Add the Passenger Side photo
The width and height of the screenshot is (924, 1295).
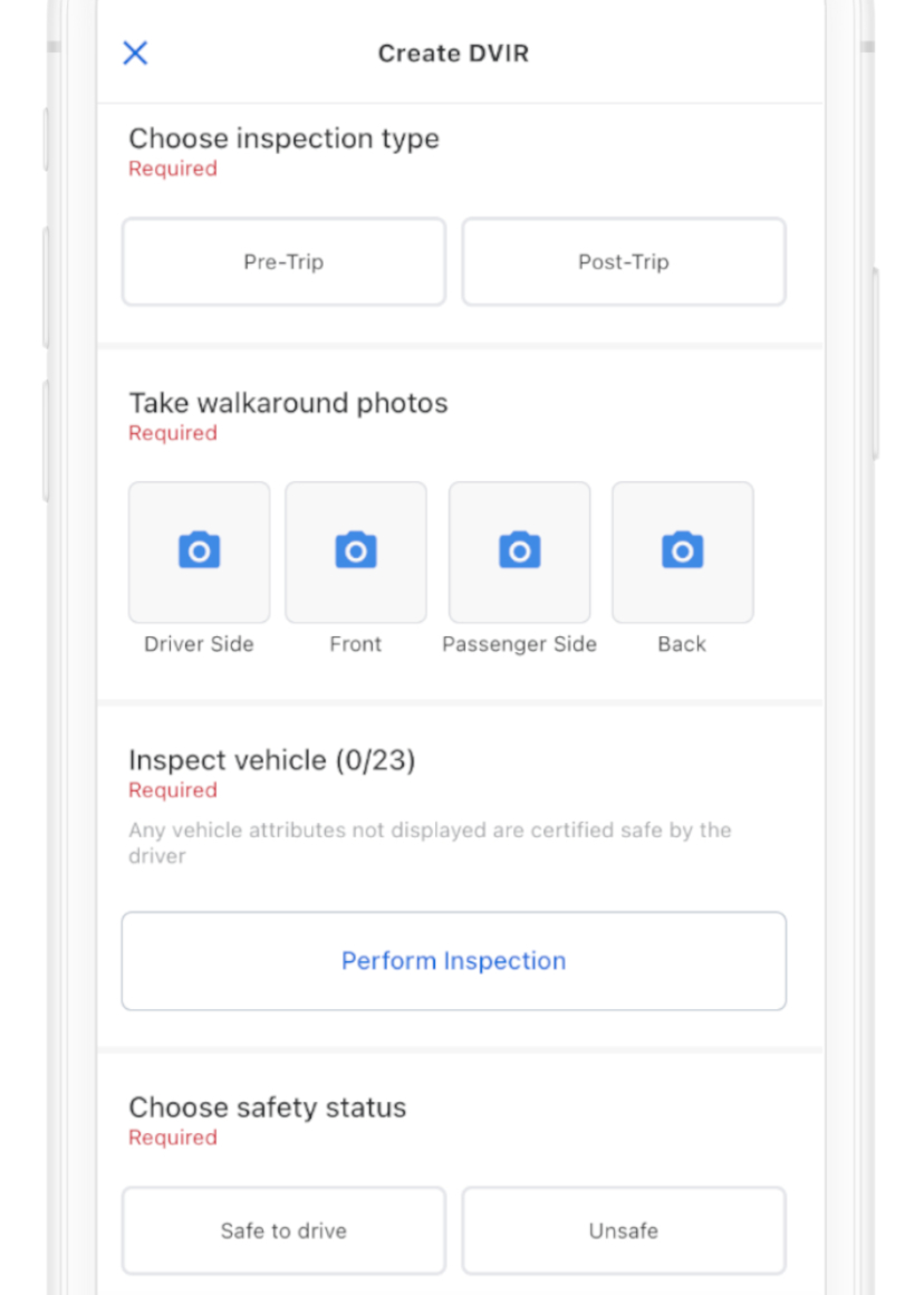pyautogui.click(x=519, y=551)
